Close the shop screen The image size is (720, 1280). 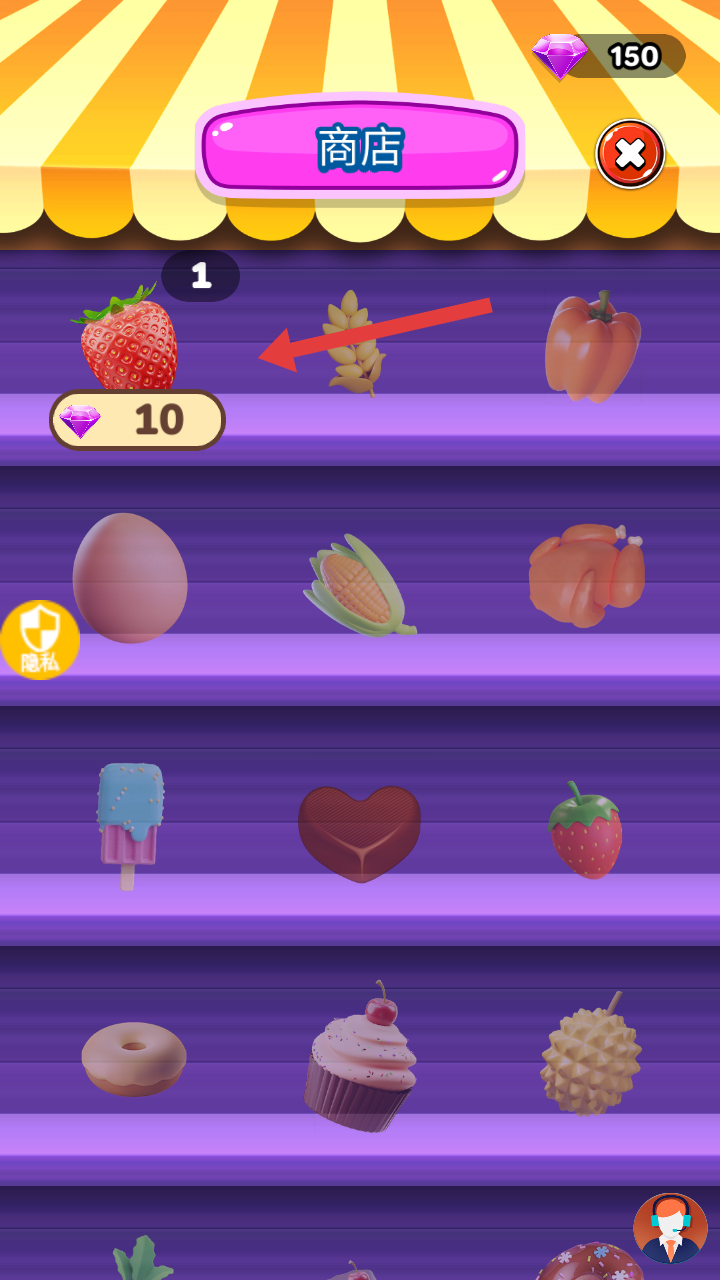pyautogui.click(x=630, y=154)
